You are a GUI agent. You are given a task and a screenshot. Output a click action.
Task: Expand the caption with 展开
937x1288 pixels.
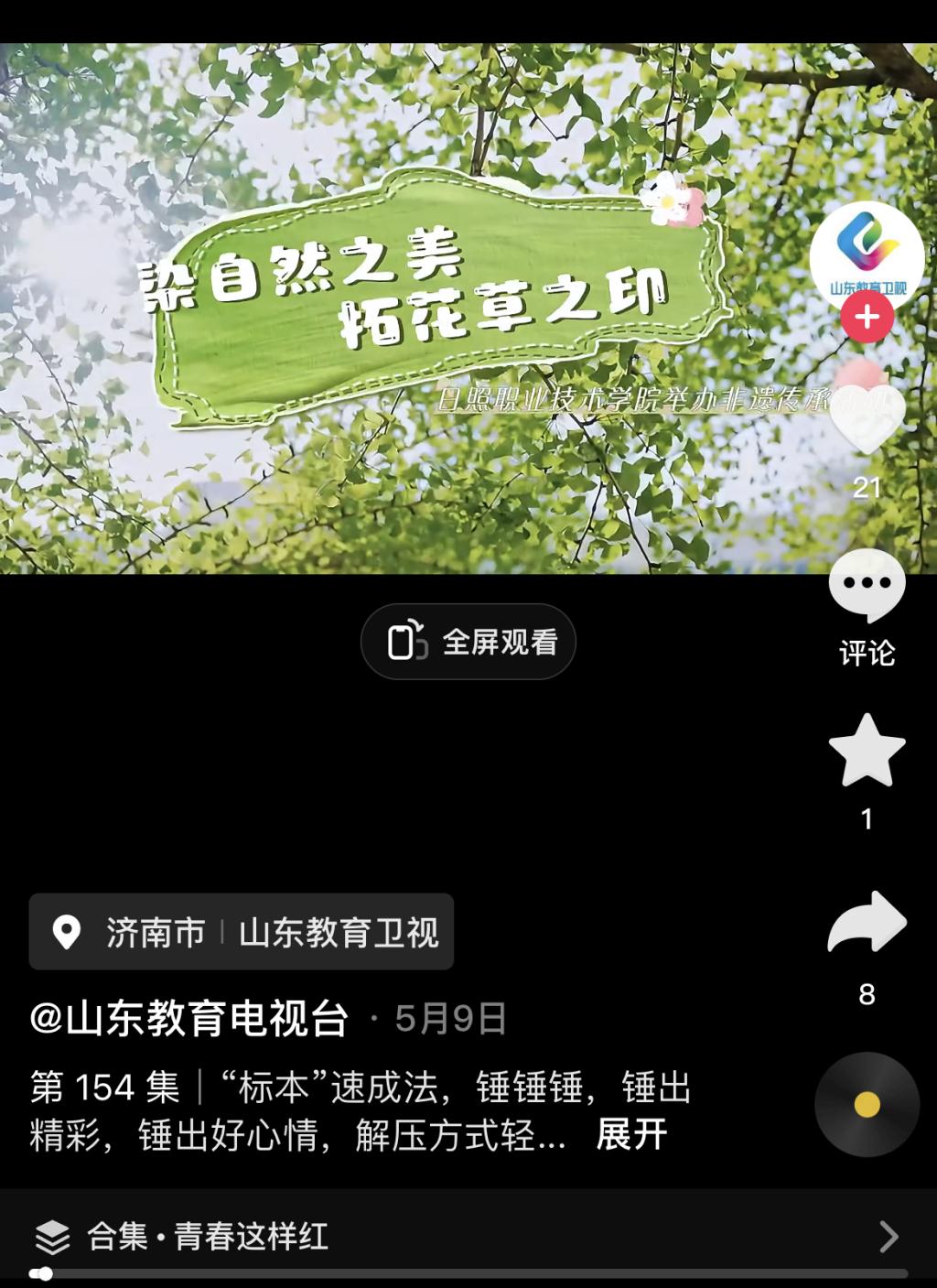(x=631, y=1135)
